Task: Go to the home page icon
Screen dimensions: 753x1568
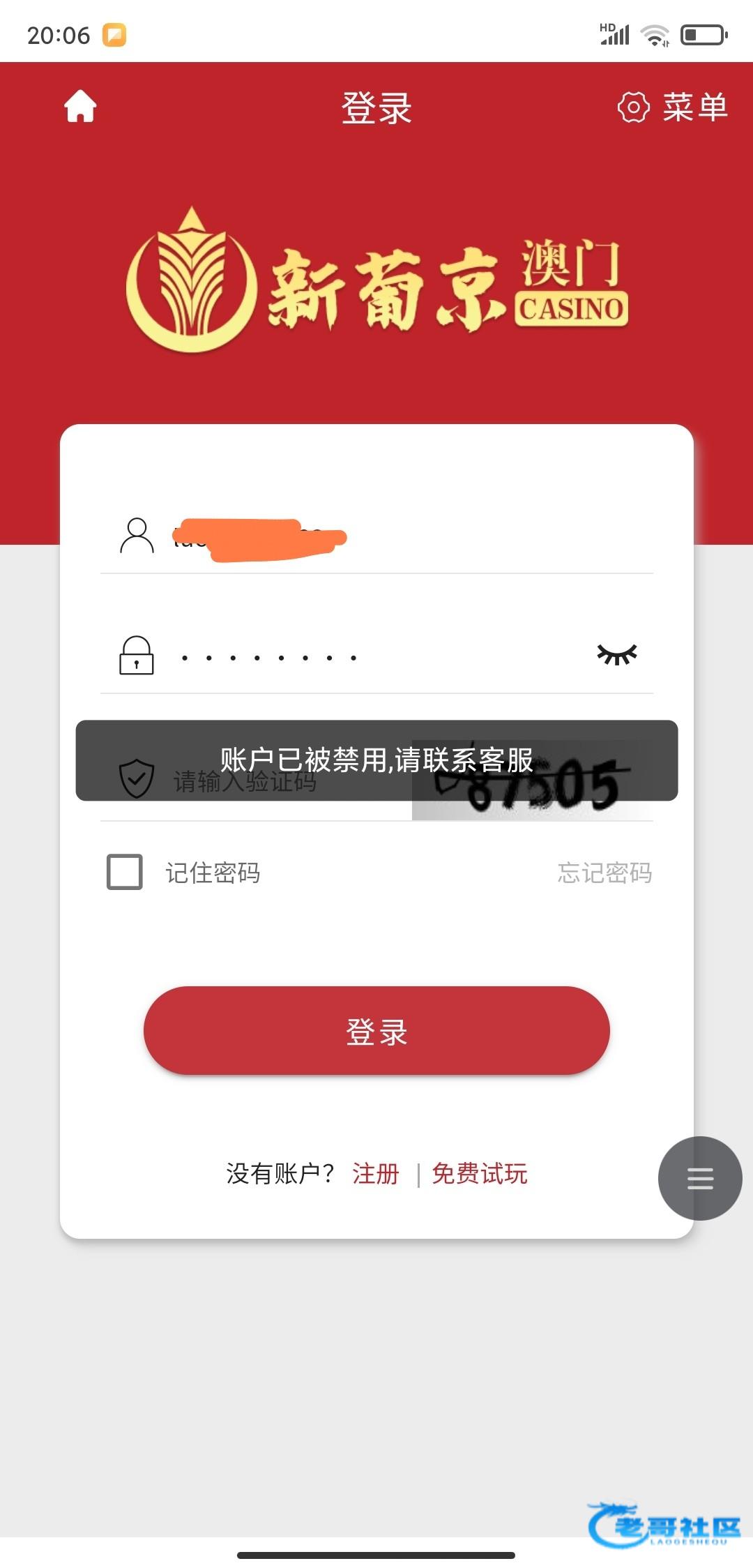Action: [x=80, y=107]
